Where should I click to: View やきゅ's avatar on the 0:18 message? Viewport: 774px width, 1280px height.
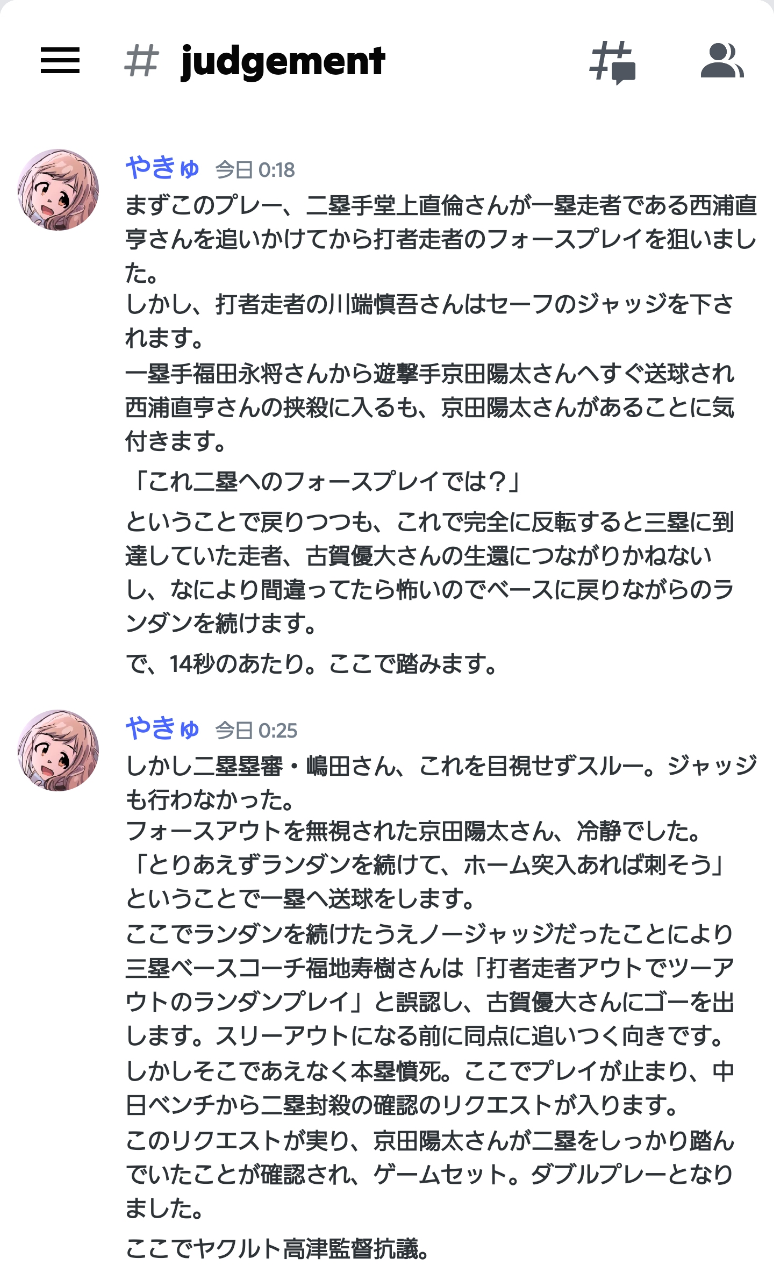[59, 190]
